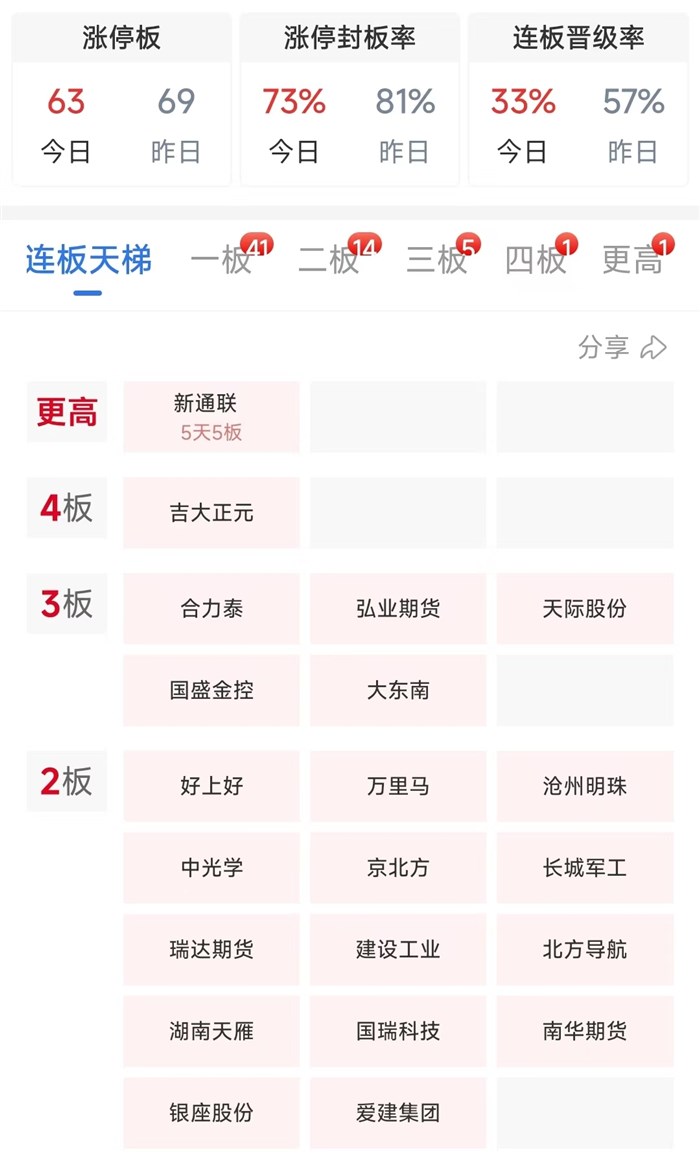Open the 长城军工 stock tile

[x=585, y=868]
